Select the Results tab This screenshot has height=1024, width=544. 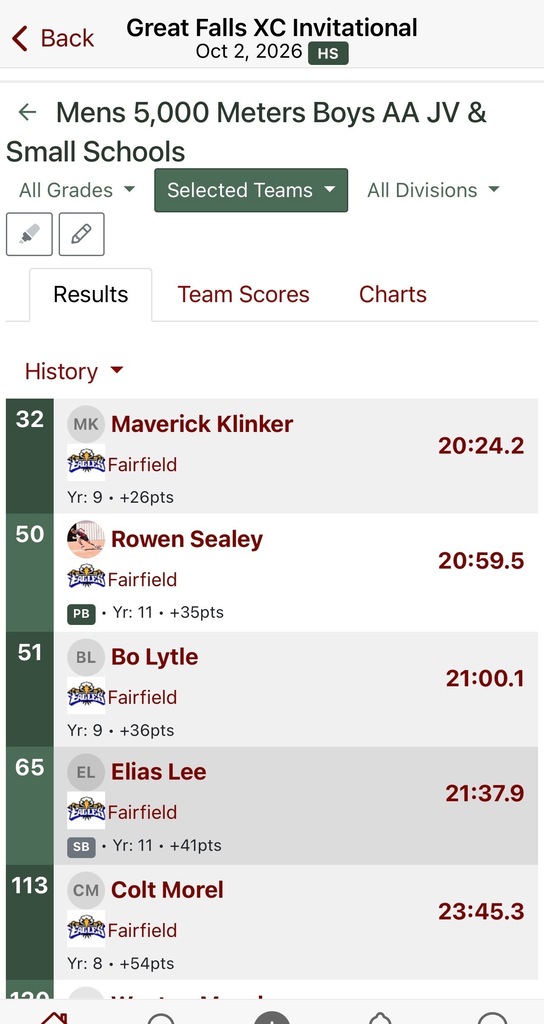coord(91,295)
